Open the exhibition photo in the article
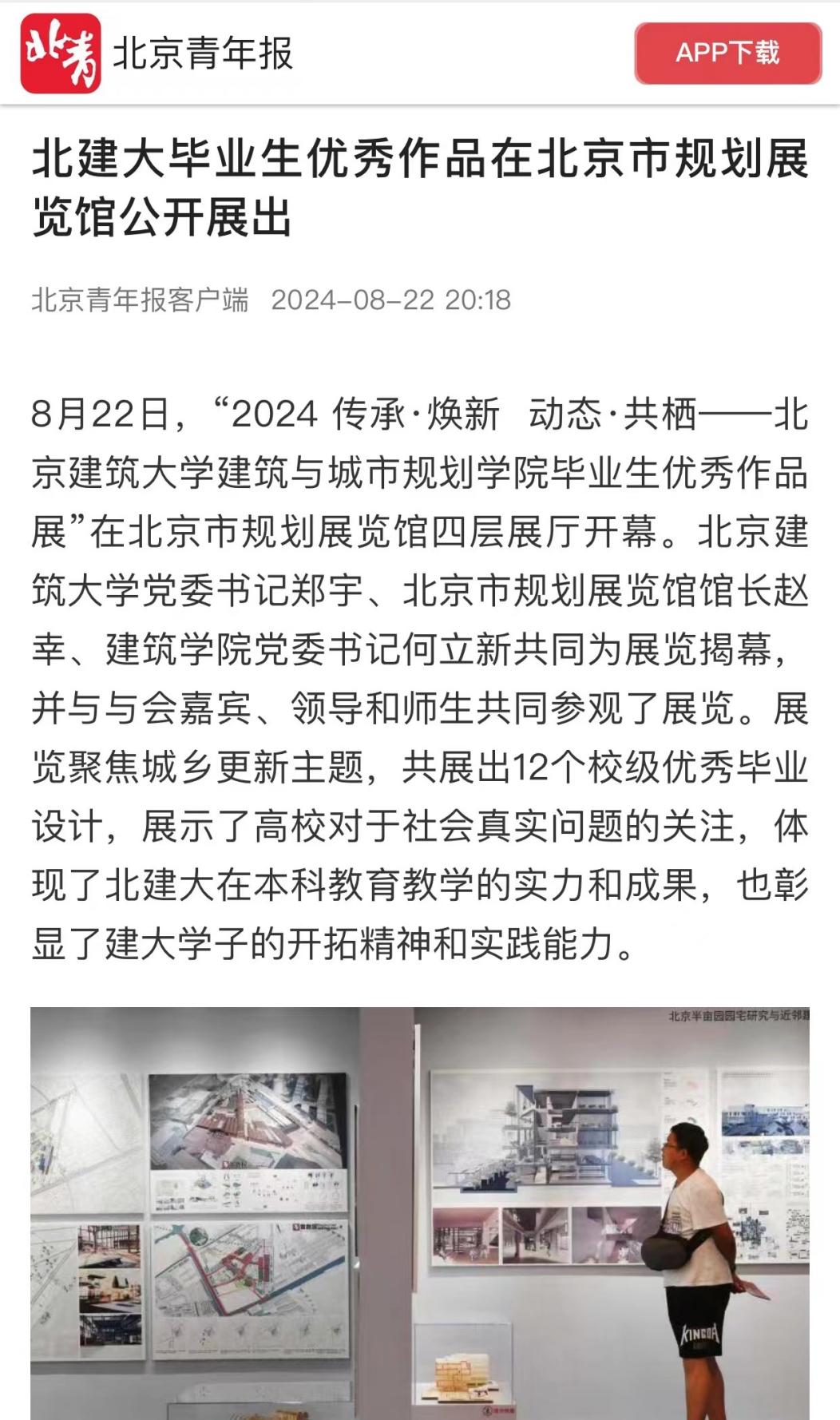Screen dimensions: 840x1420 420,1211
